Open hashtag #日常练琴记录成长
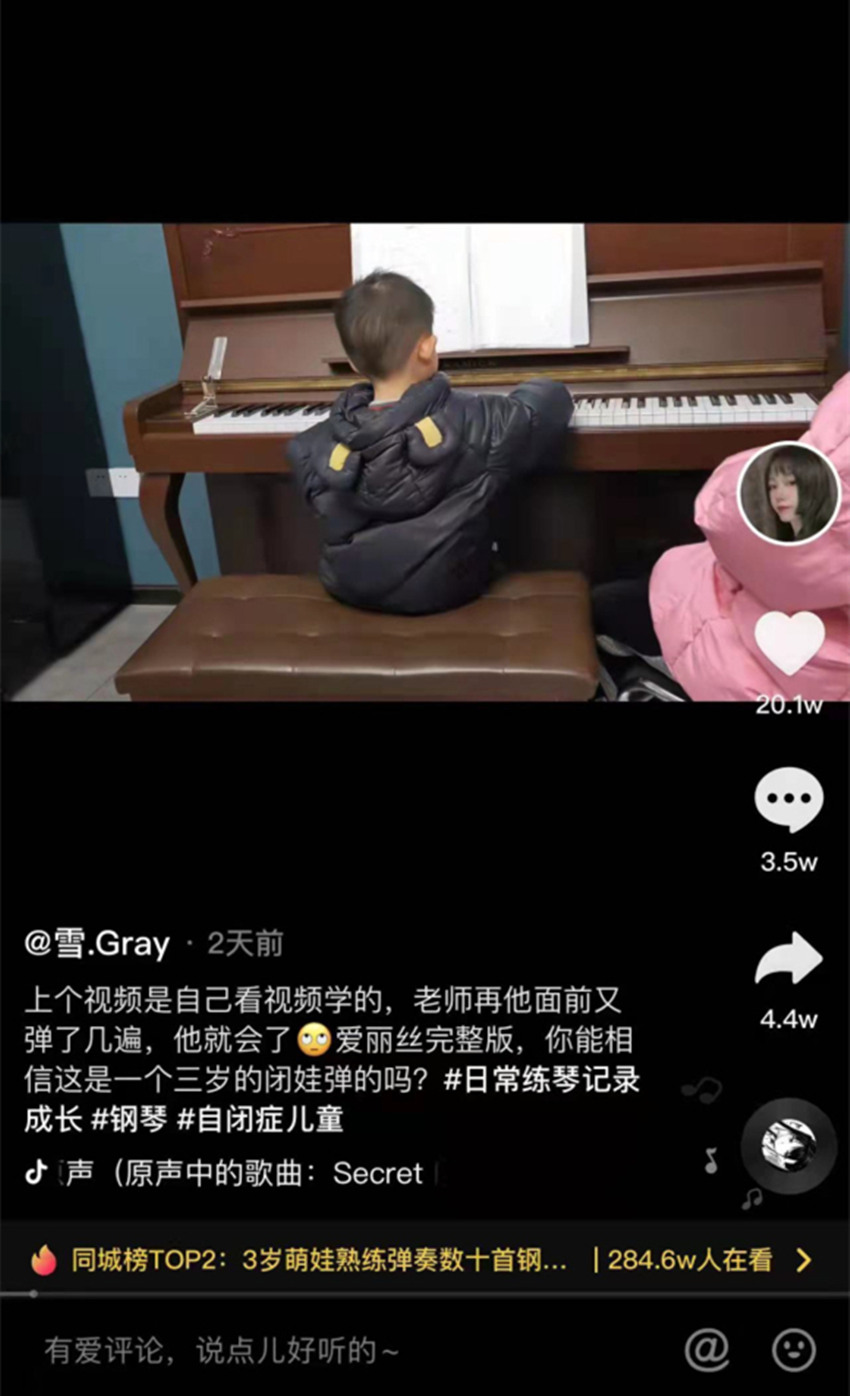This screenshot has width=850, height=1396. click(x=540, y=1081)
